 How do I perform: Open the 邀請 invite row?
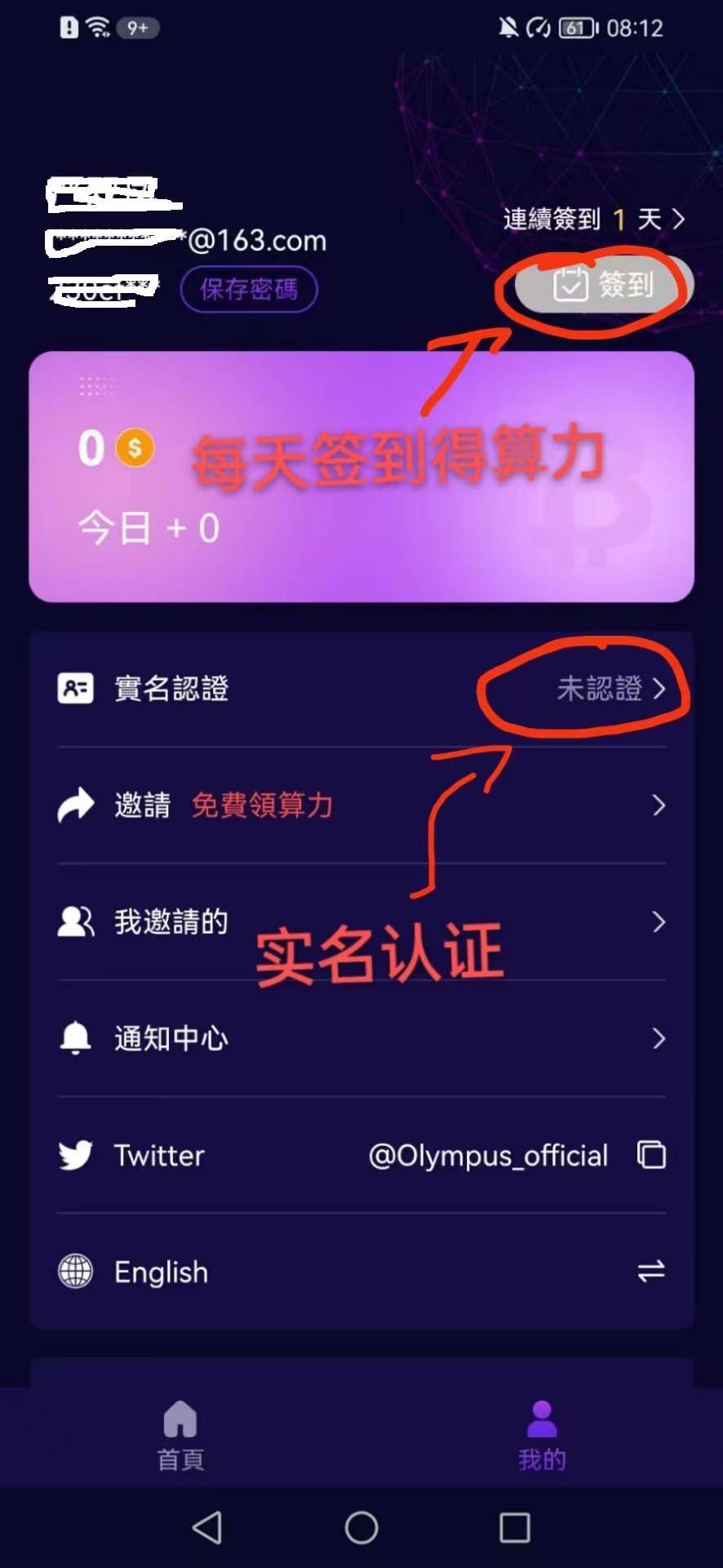coord(361,806)
